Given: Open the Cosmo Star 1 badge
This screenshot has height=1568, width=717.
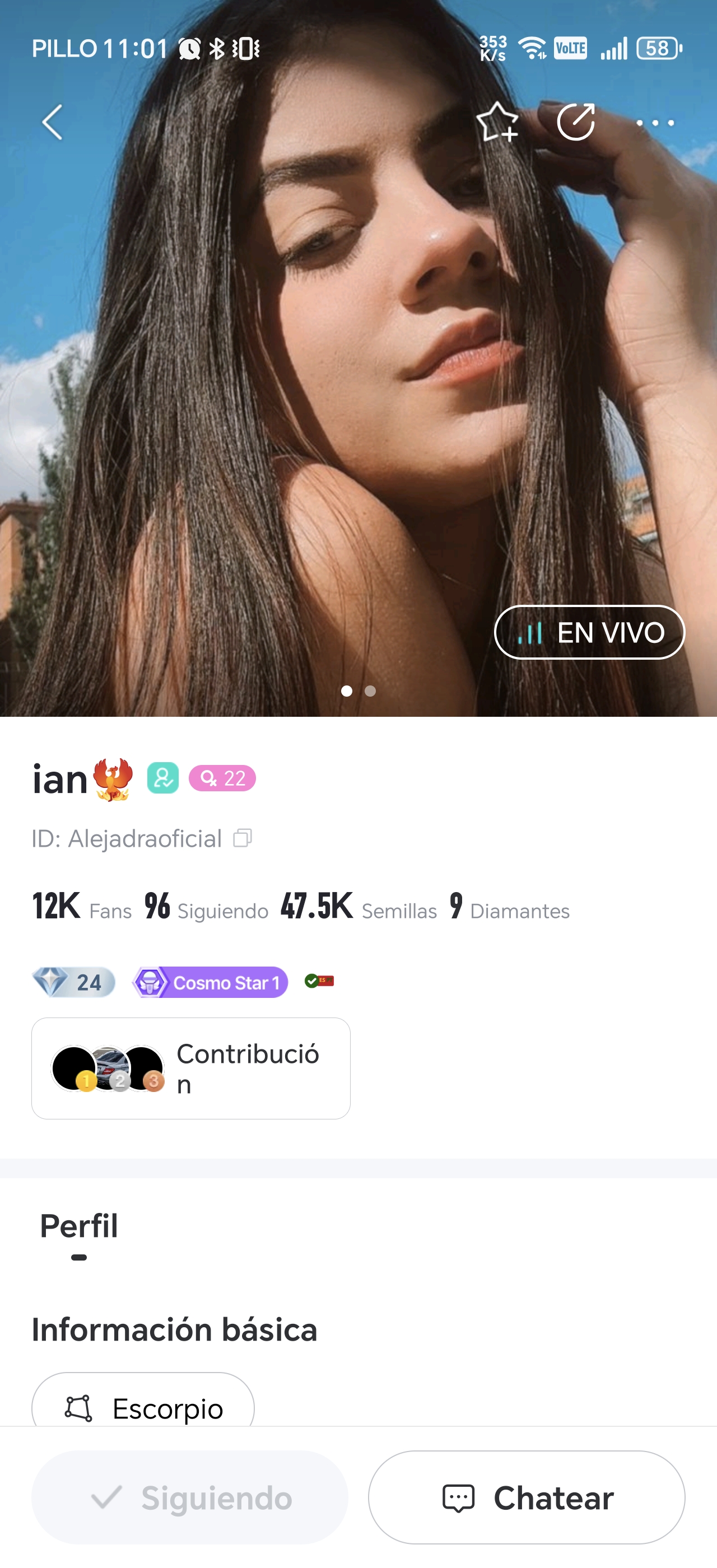Looking at the screenshot, I should click(x=210, y=982).
